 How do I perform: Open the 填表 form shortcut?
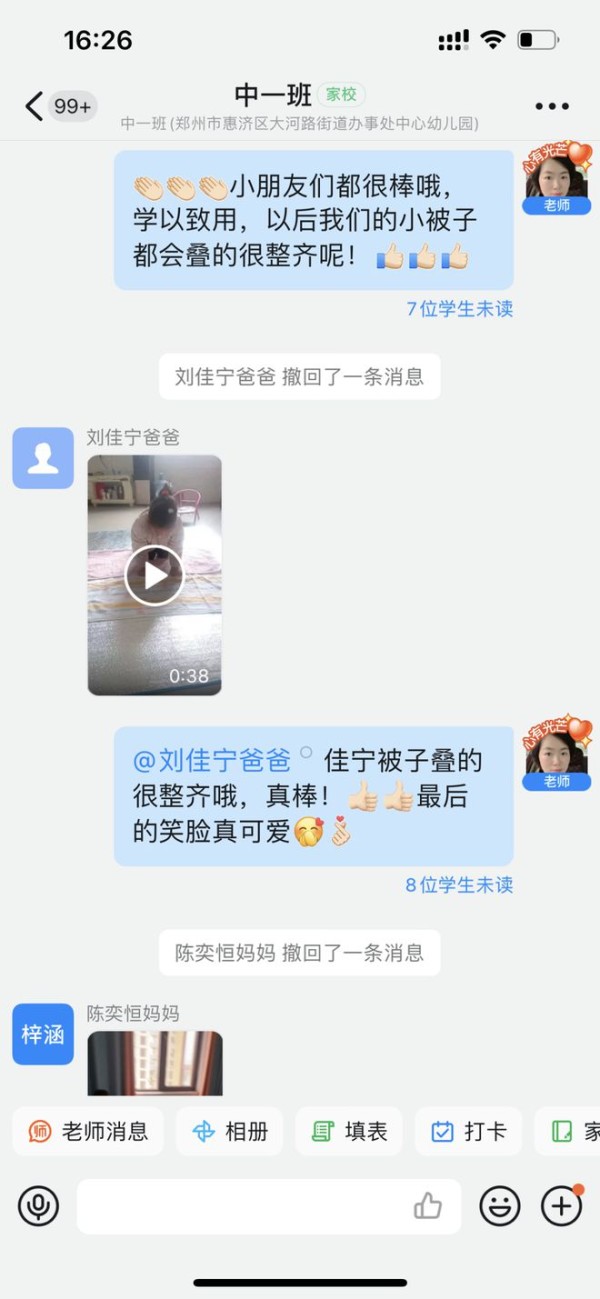349,1131
